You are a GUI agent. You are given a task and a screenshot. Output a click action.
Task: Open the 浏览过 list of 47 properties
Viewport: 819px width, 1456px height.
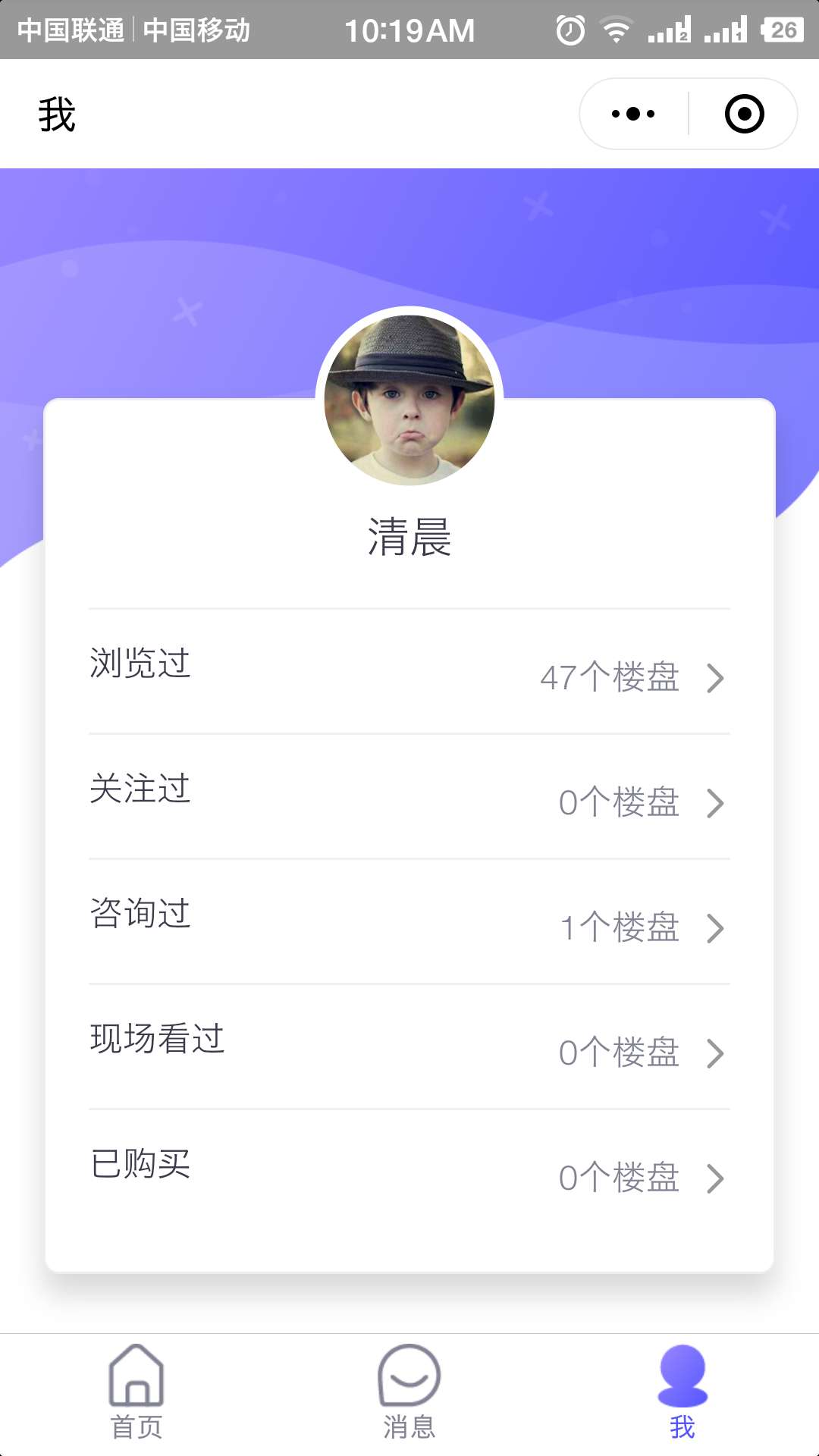coord(409,672)
